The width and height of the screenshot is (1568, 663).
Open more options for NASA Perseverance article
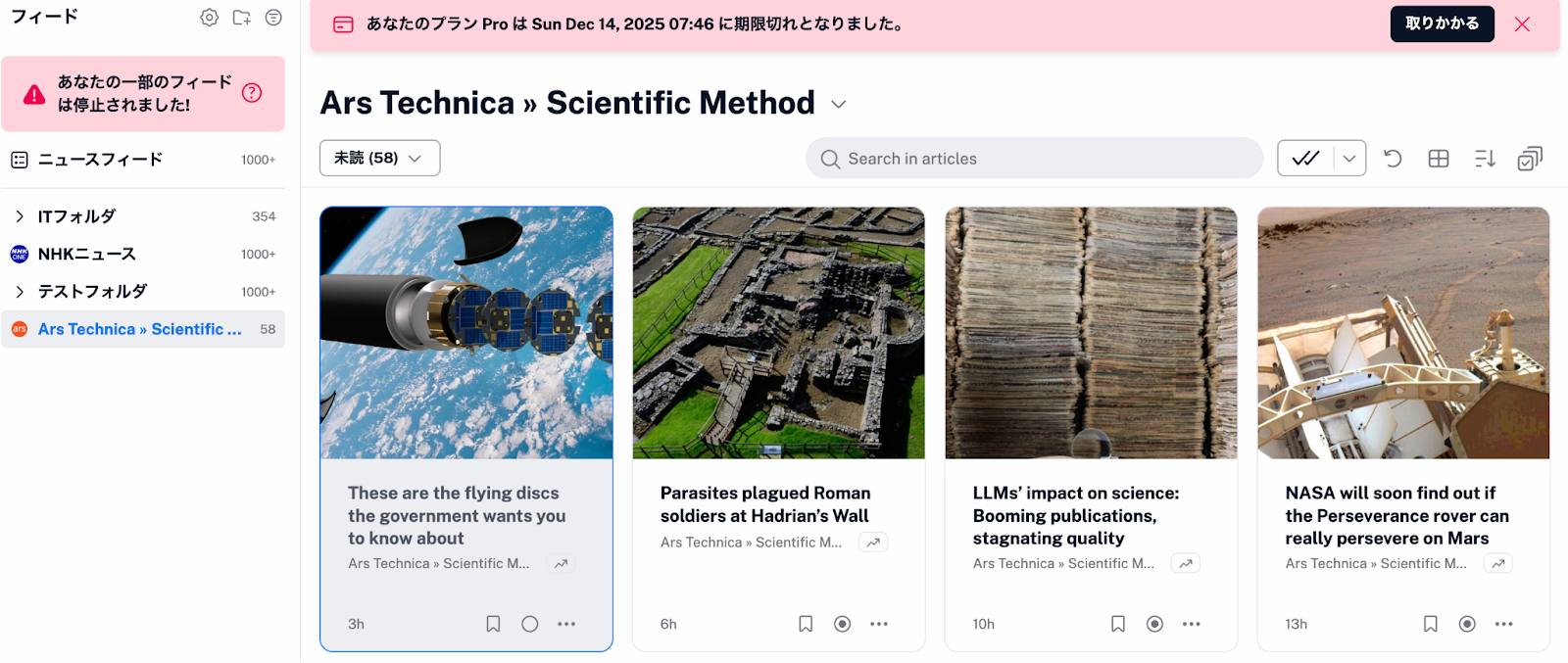click(x=1504, y=624)
